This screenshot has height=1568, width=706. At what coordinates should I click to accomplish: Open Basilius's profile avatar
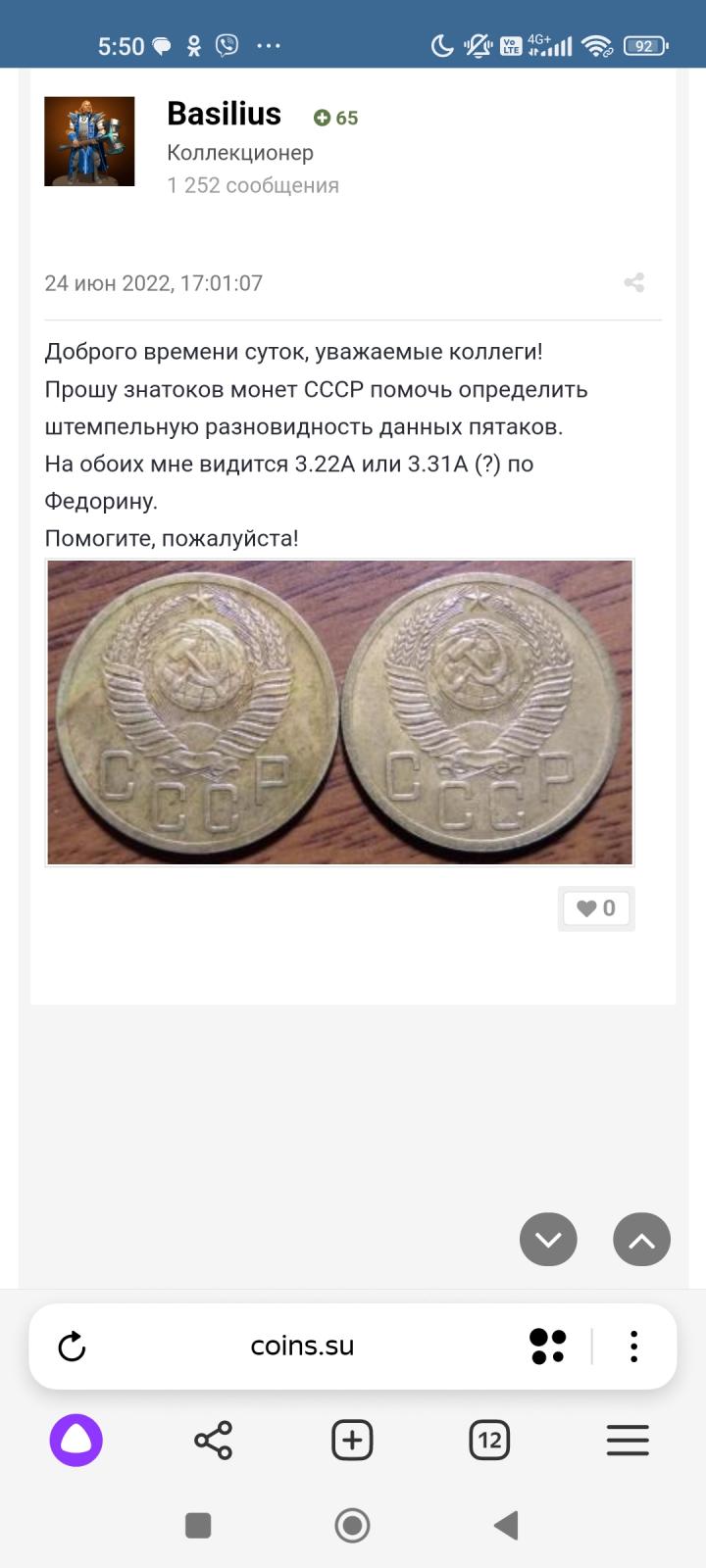coord(89,141)
